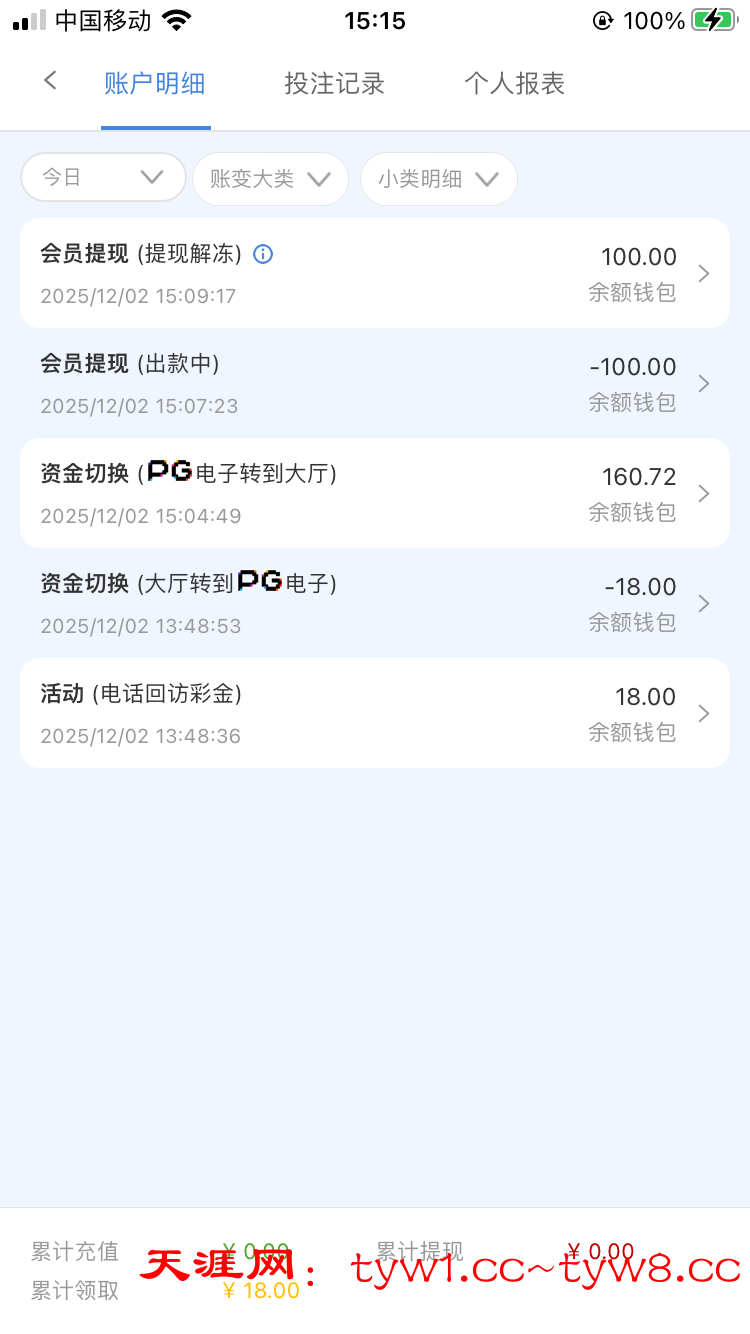
Task: Select the 账户明细 tab
Action: coord(155,85)
